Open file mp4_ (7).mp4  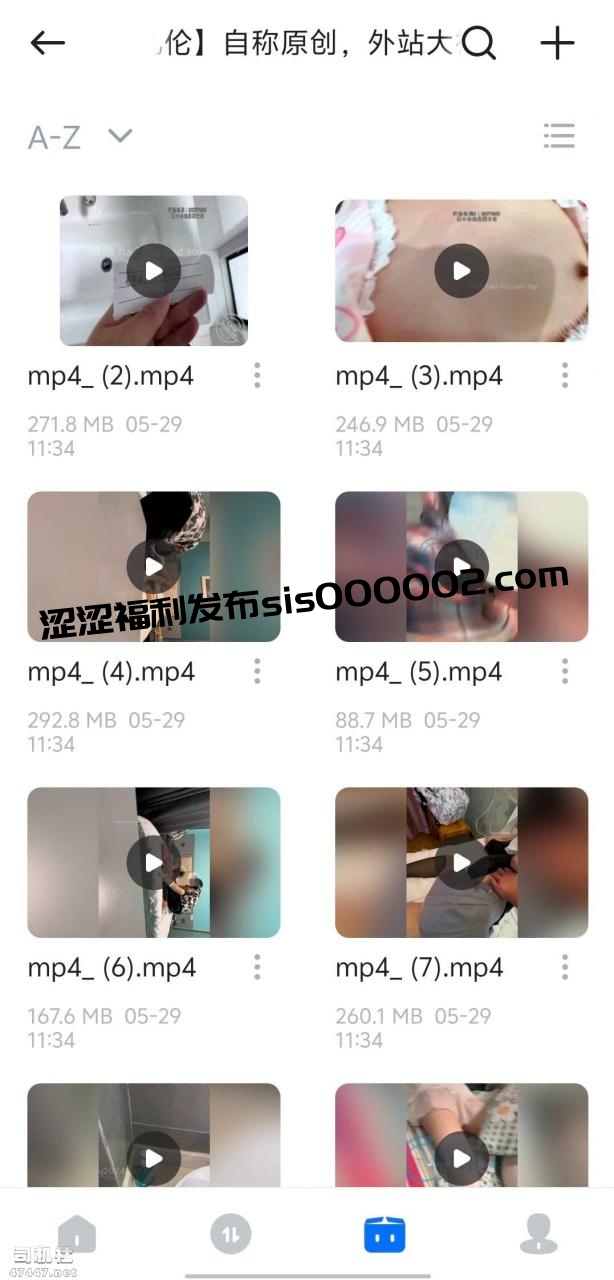(461, 862)
